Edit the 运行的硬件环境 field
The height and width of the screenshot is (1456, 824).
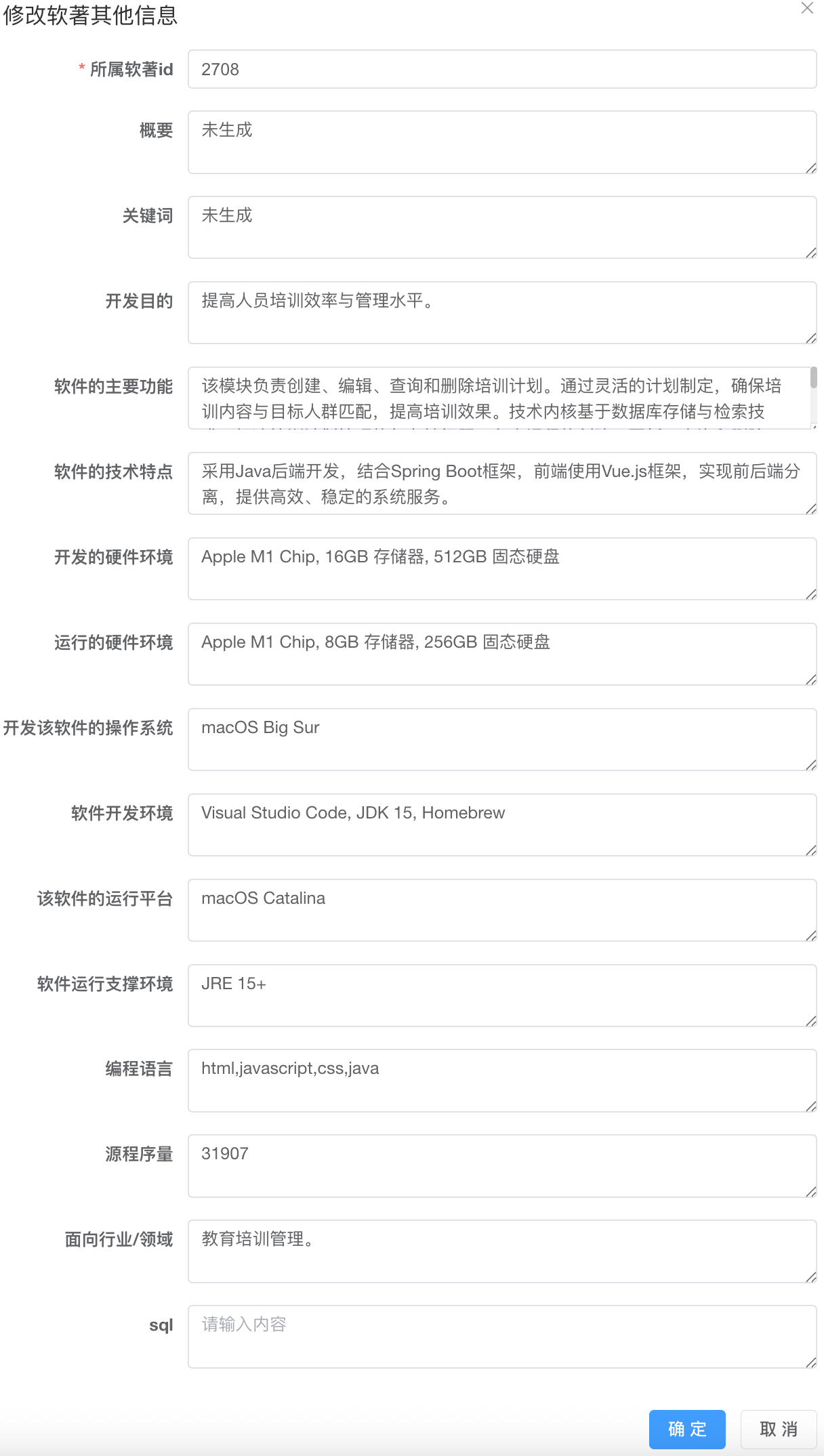pyautogui.click(x=502, y=654)
